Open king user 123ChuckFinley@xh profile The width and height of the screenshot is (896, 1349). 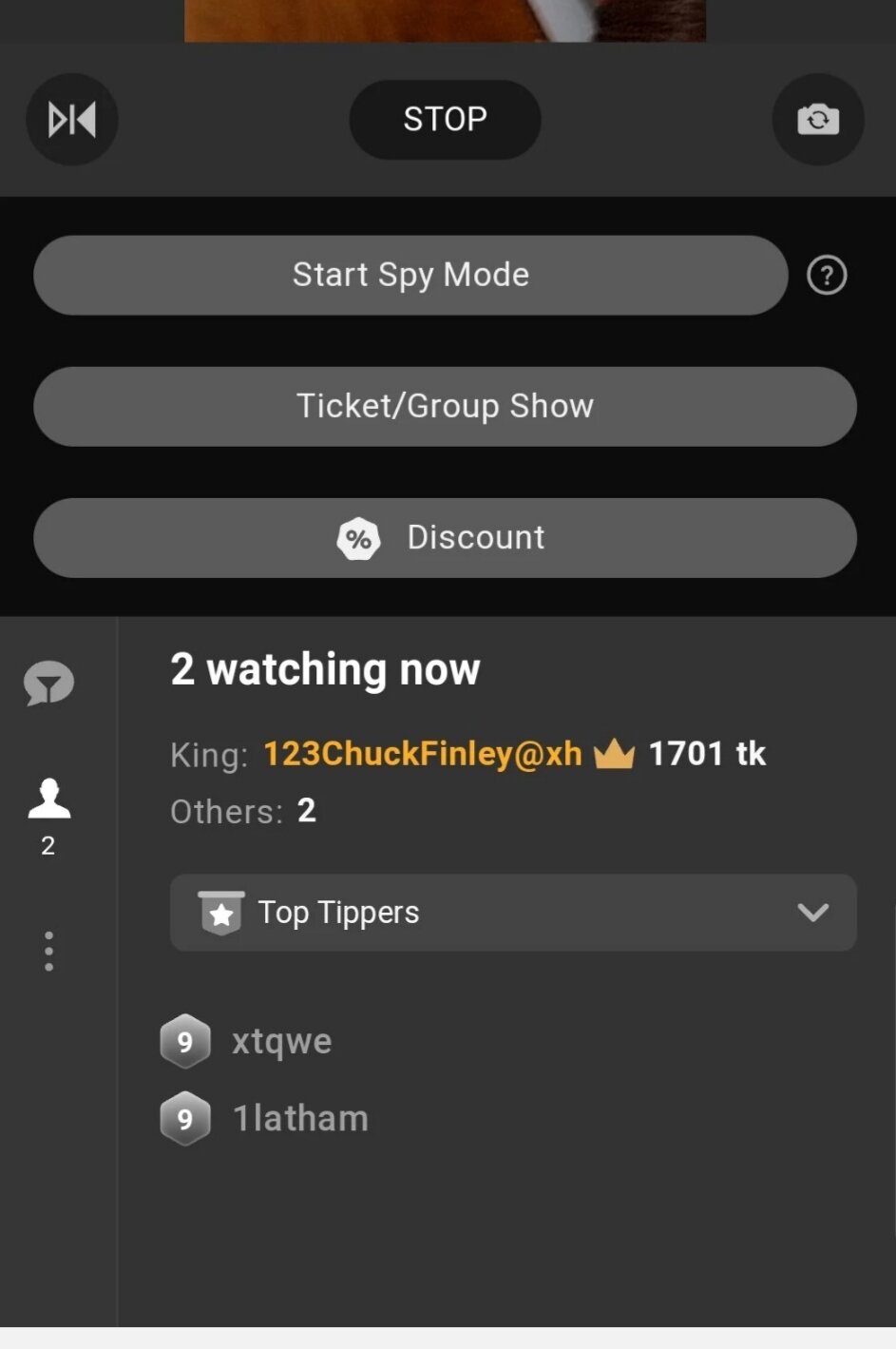tap(422, 754)
